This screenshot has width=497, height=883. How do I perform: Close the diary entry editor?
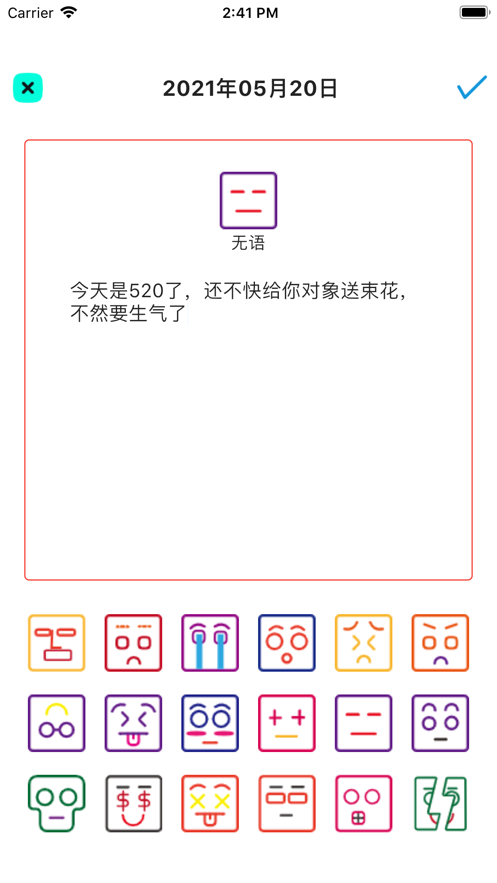(x=28, y=88)
